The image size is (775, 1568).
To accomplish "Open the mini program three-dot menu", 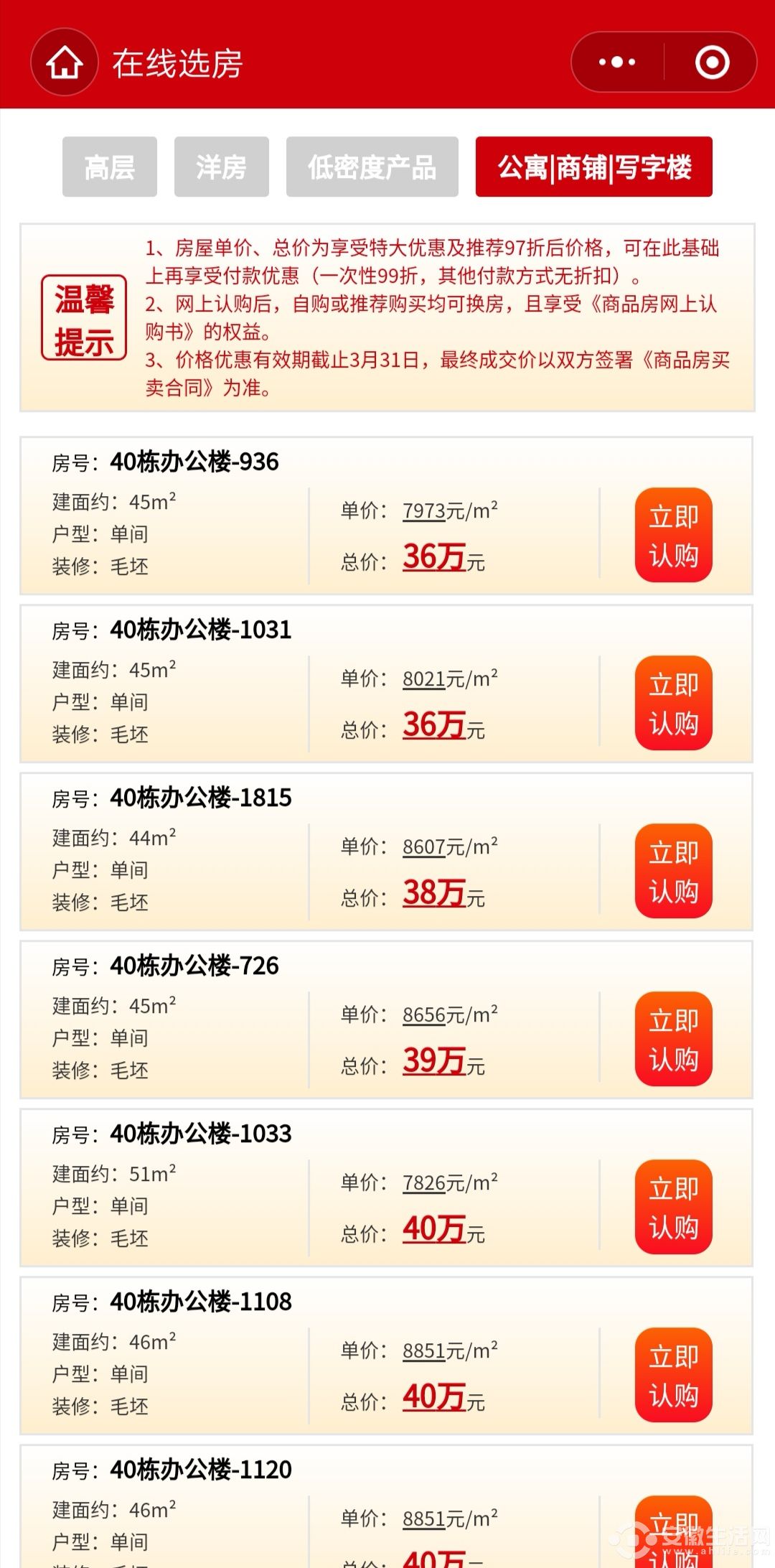I will pyautogui.click(x=617, y=62).
